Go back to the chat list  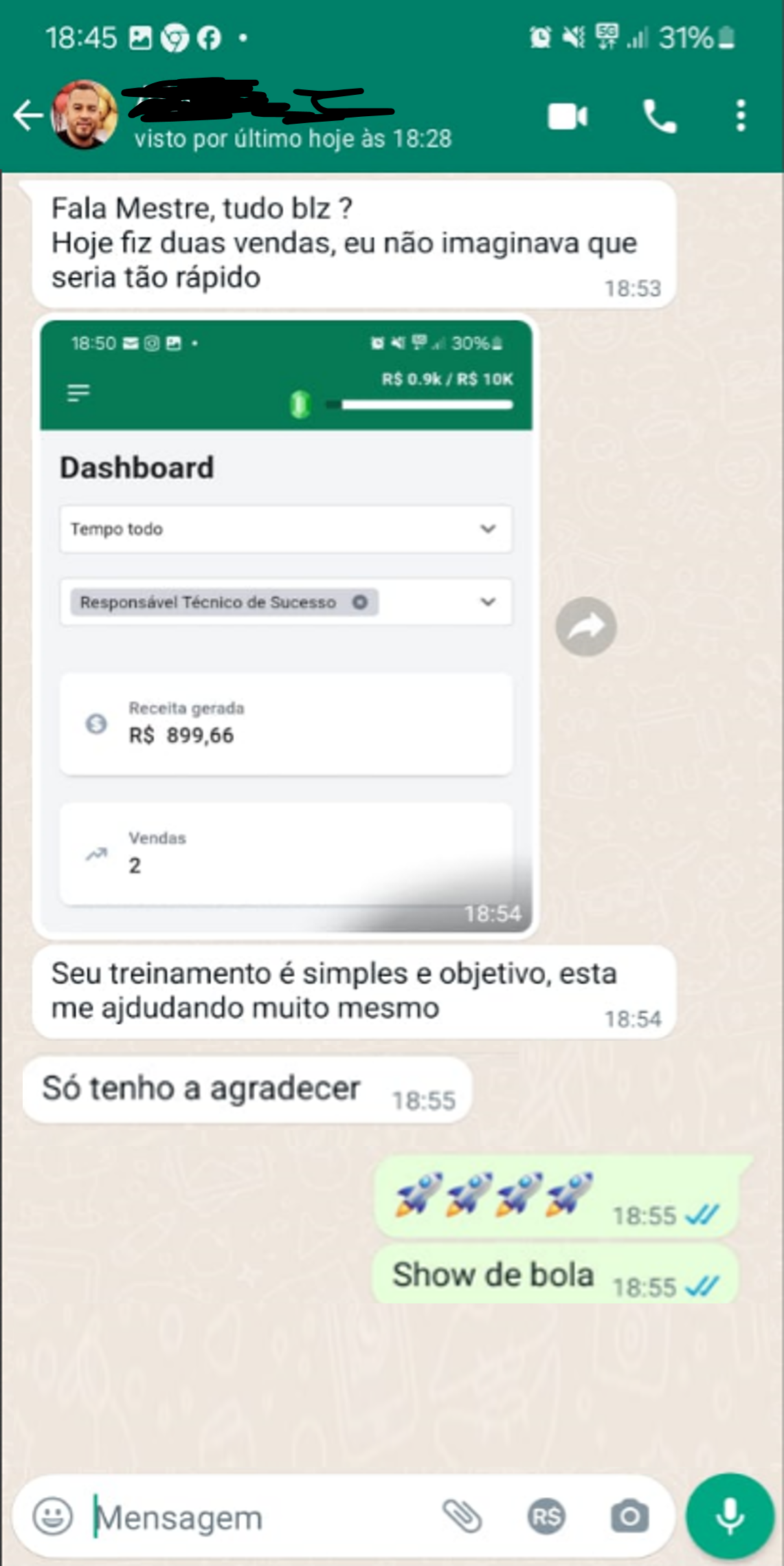[x=27, y=115]
